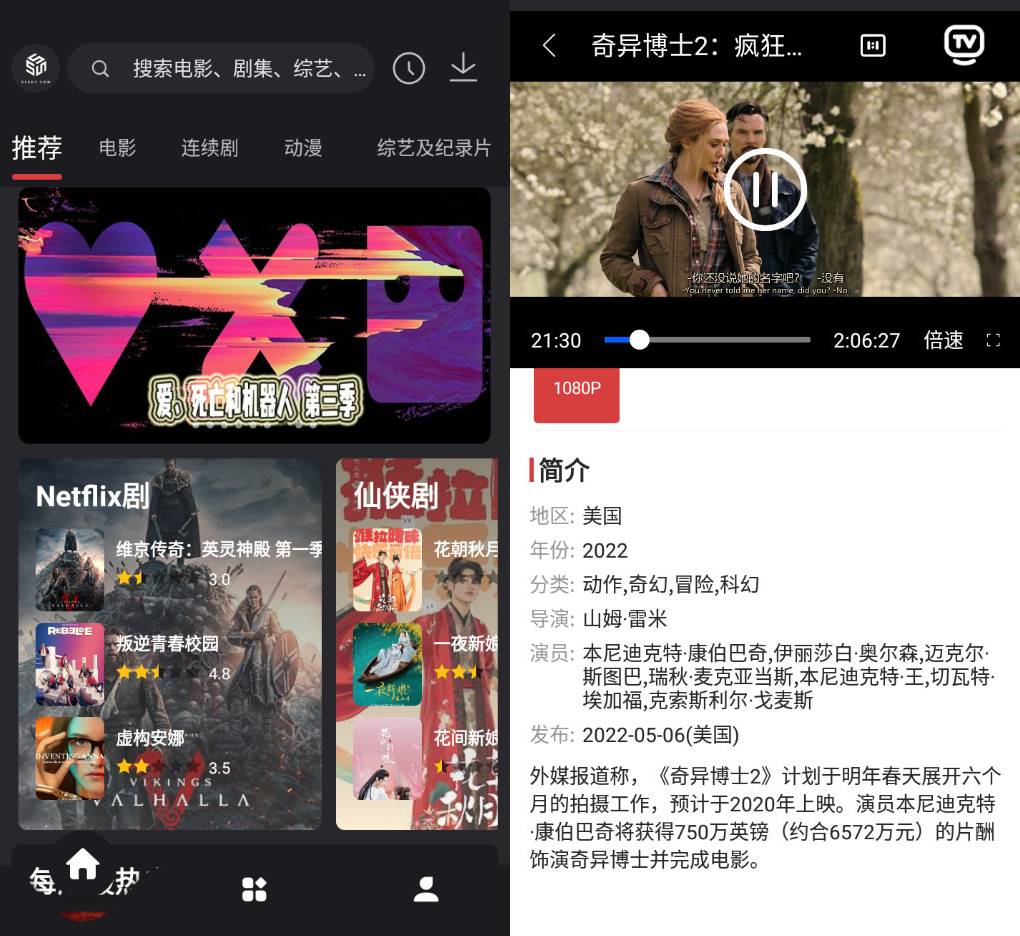Pause the playing video

[x=765, y=189]
